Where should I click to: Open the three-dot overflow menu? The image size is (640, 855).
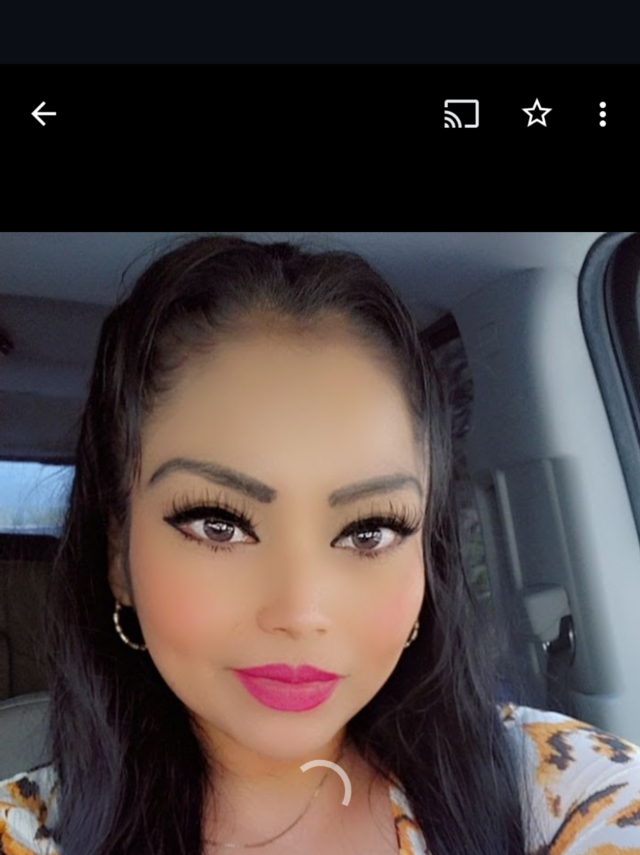(602, 114)
